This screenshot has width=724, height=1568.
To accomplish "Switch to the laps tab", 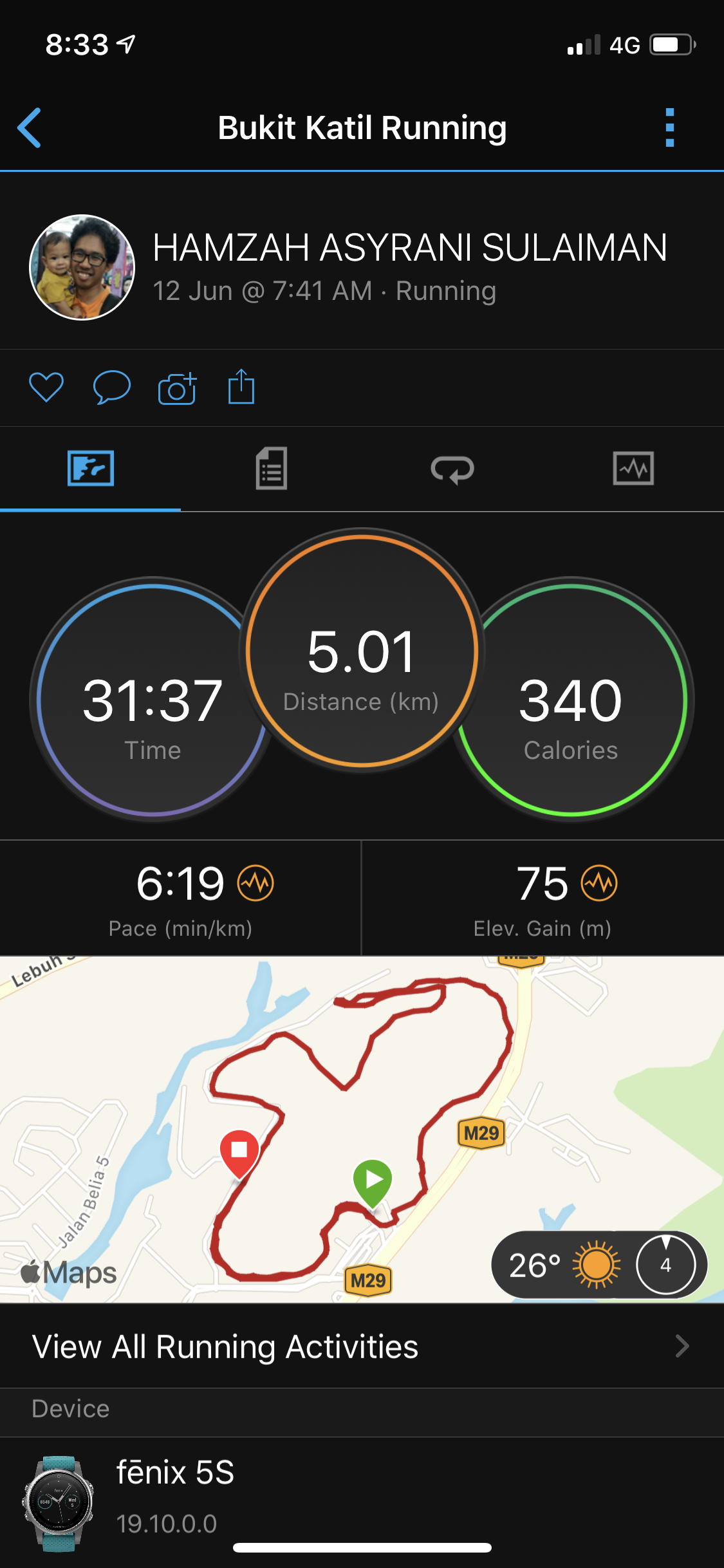I will (x=452, y=469).
